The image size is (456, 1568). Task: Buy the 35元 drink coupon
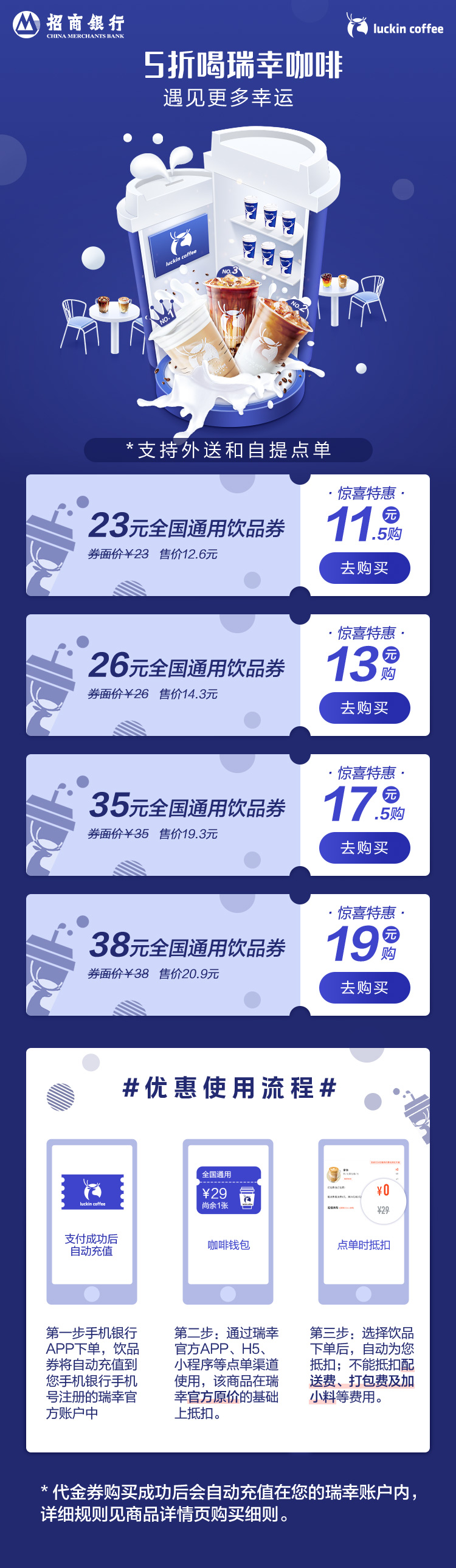[x=364, y=848]
